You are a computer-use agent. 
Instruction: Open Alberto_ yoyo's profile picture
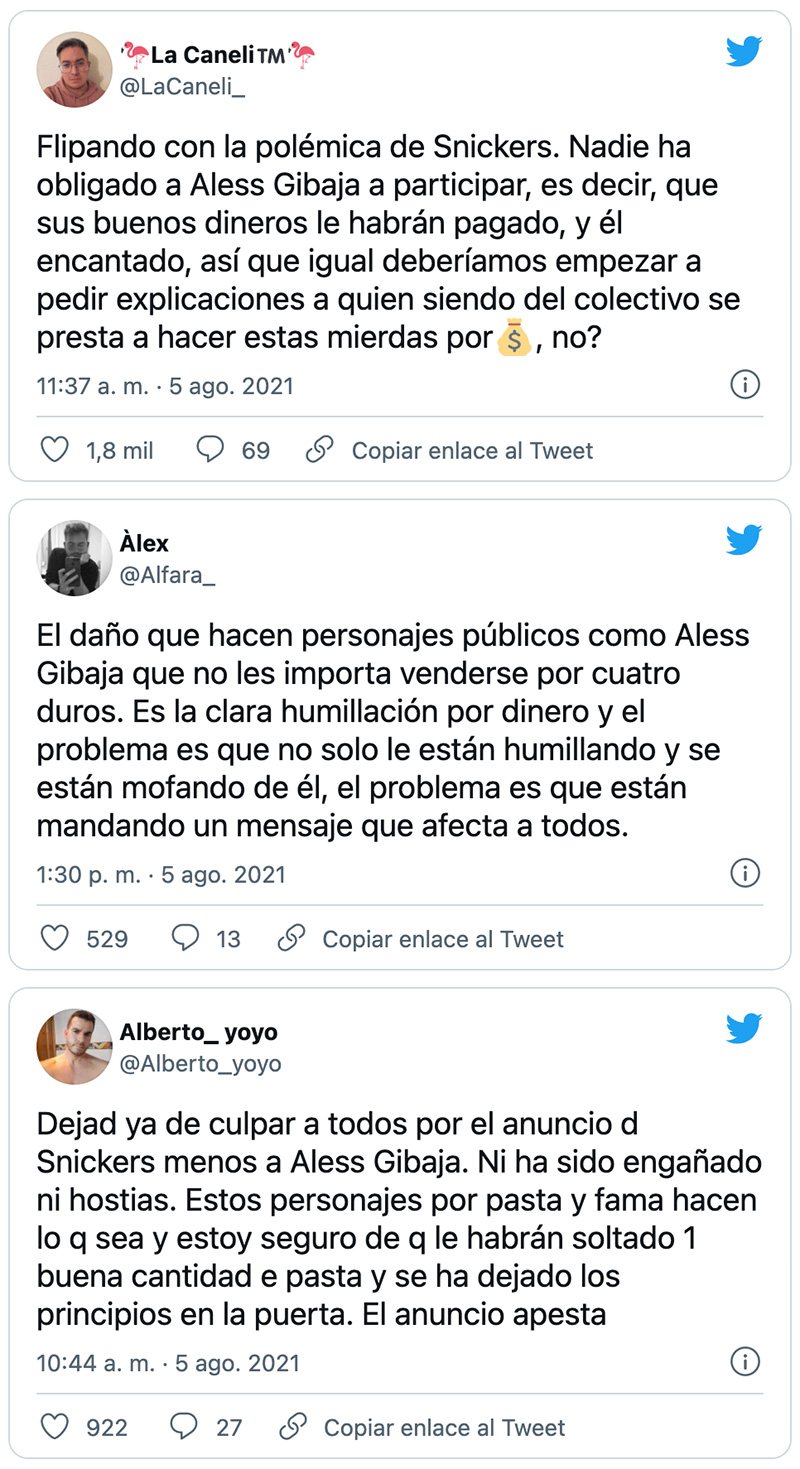coord(74,1046)
